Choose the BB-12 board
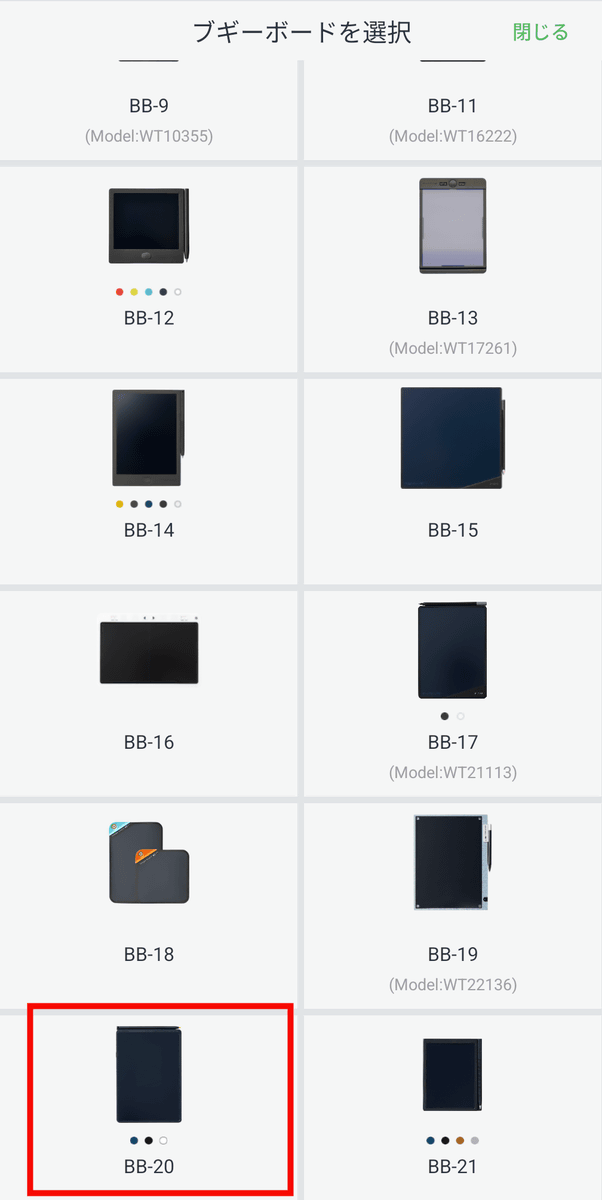 click(149, 268)
